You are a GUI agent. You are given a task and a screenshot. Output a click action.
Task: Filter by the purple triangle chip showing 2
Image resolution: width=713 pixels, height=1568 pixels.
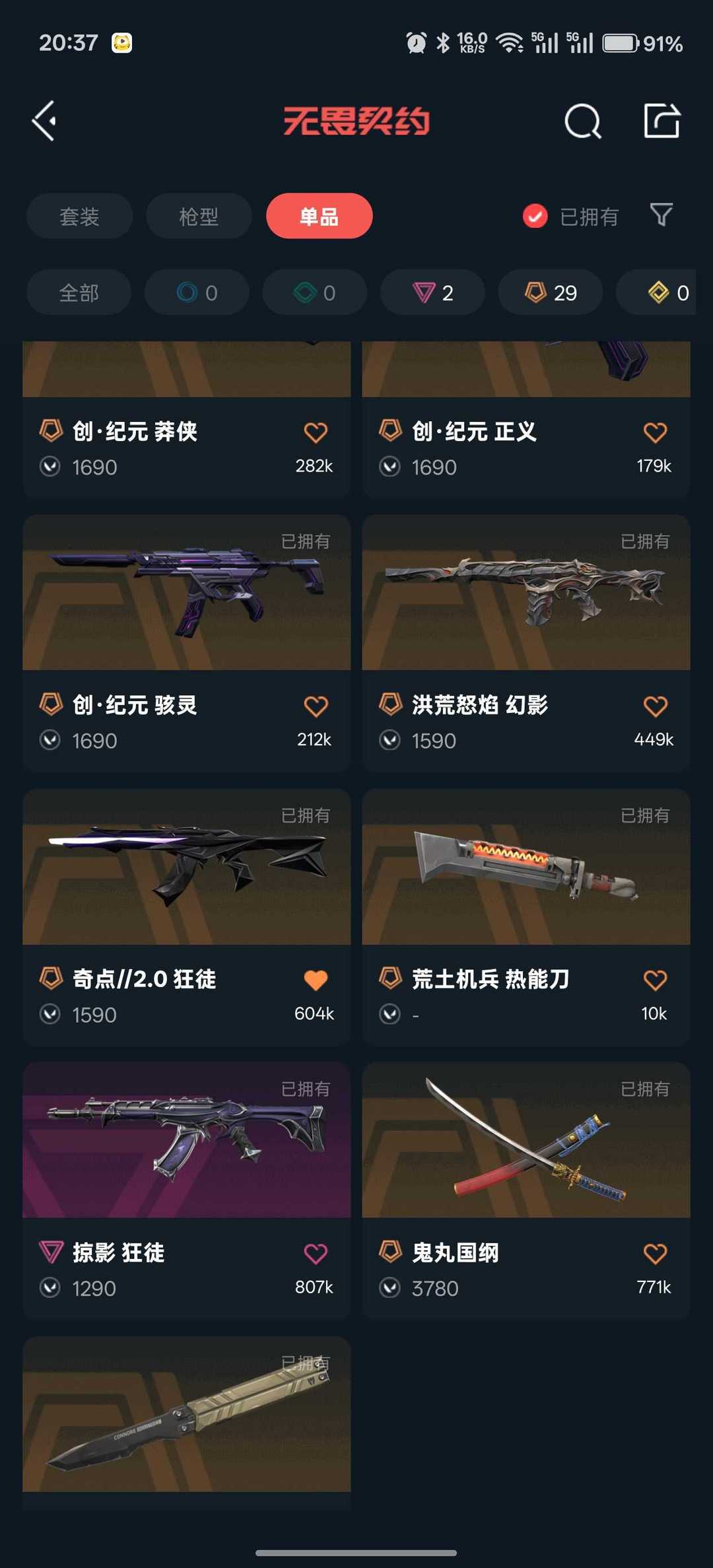point(432,292)
